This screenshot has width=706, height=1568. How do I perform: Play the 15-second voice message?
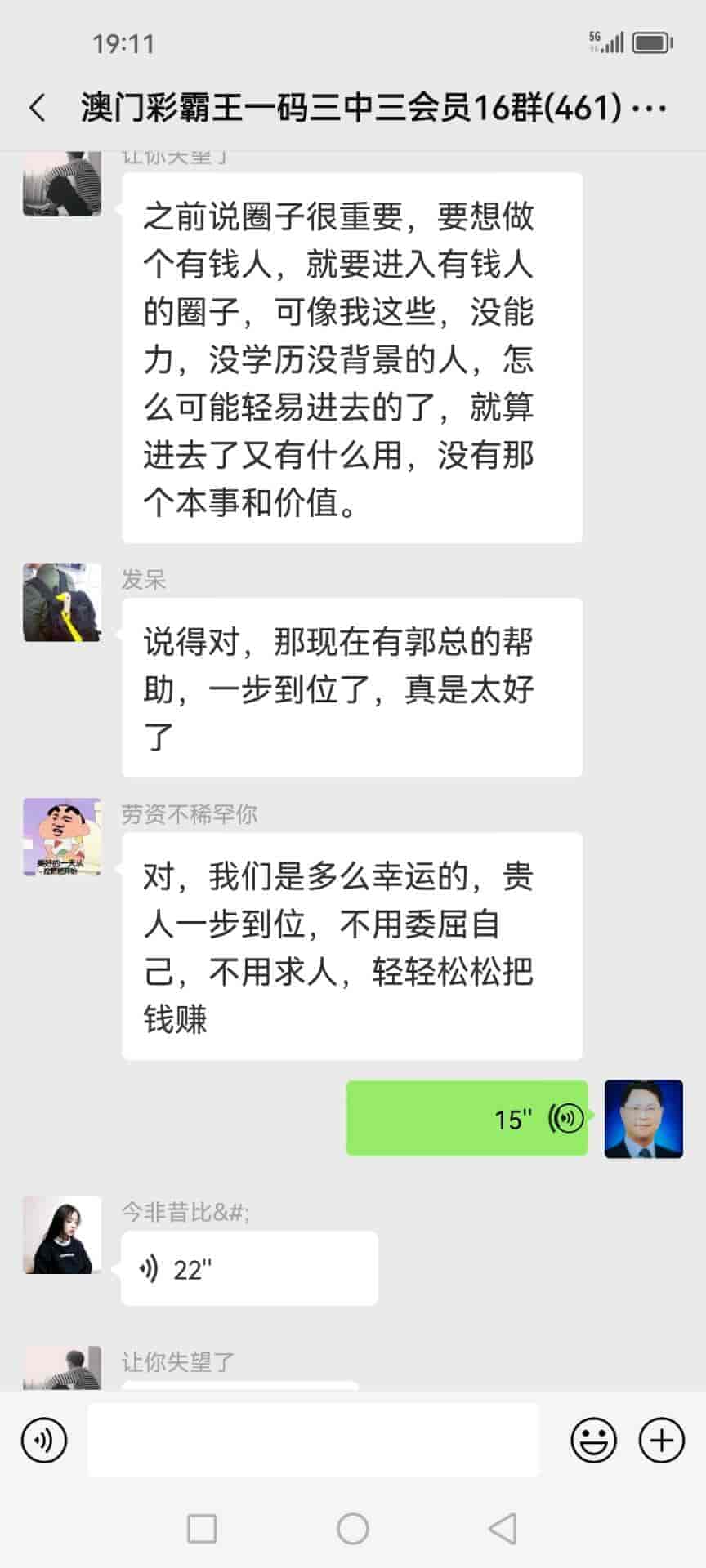click(467, 1118)
